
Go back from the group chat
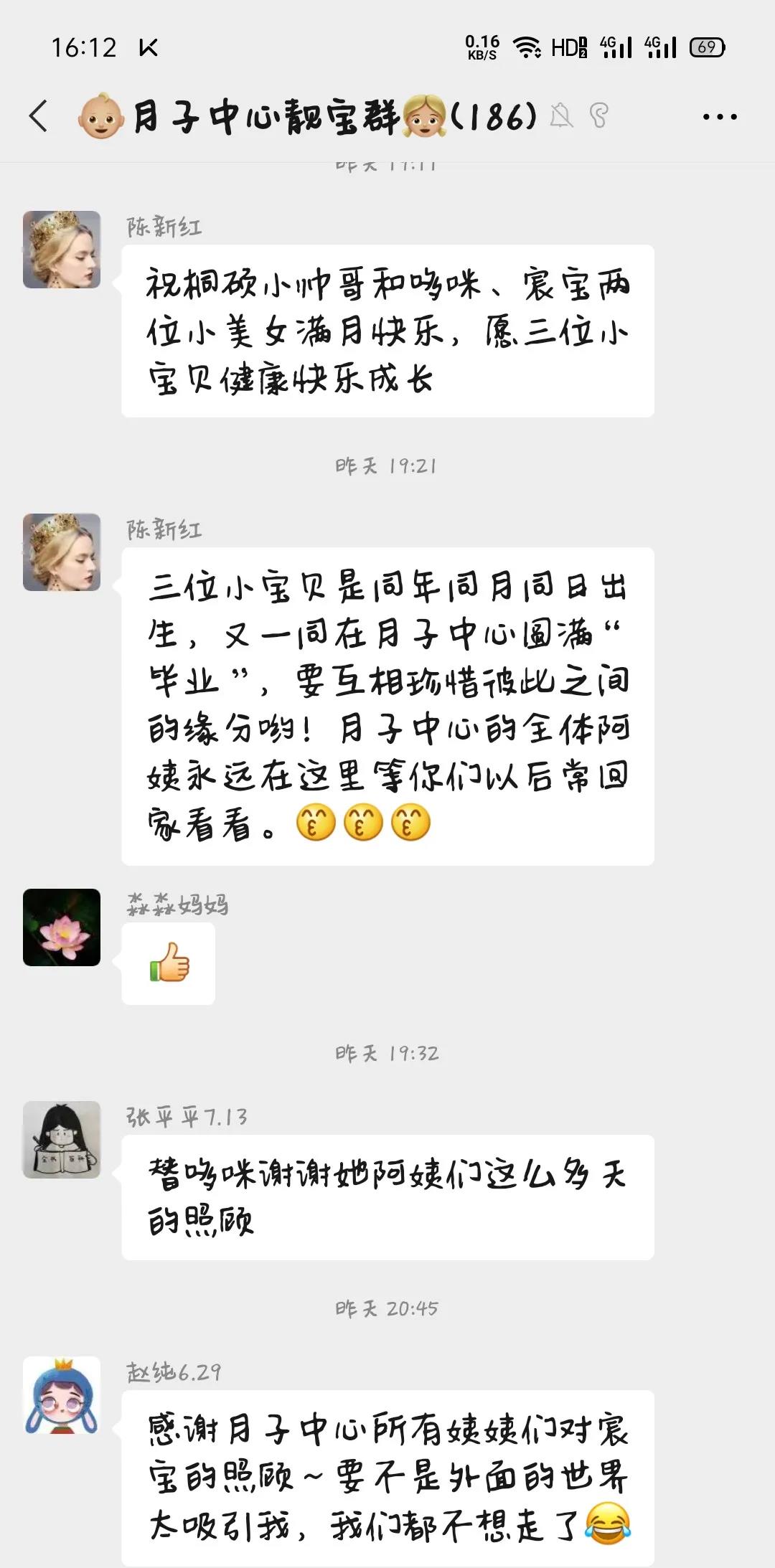(x=39, y=116)
